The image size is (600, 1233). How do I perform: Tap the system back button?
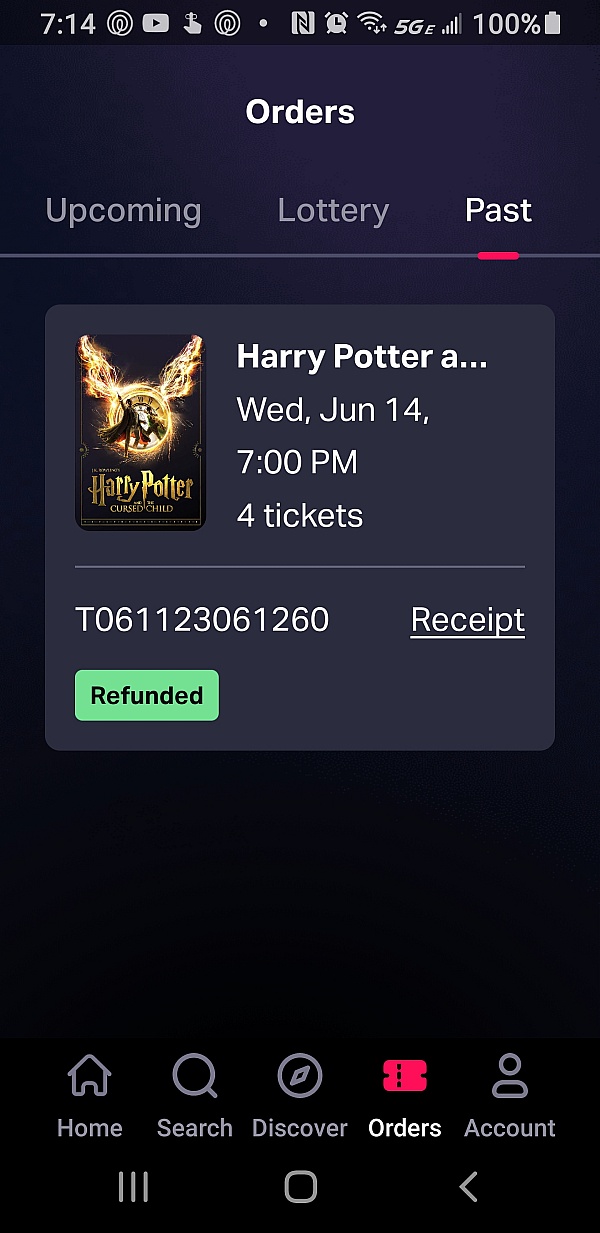pyautogui.click(x=468, y=1187)
